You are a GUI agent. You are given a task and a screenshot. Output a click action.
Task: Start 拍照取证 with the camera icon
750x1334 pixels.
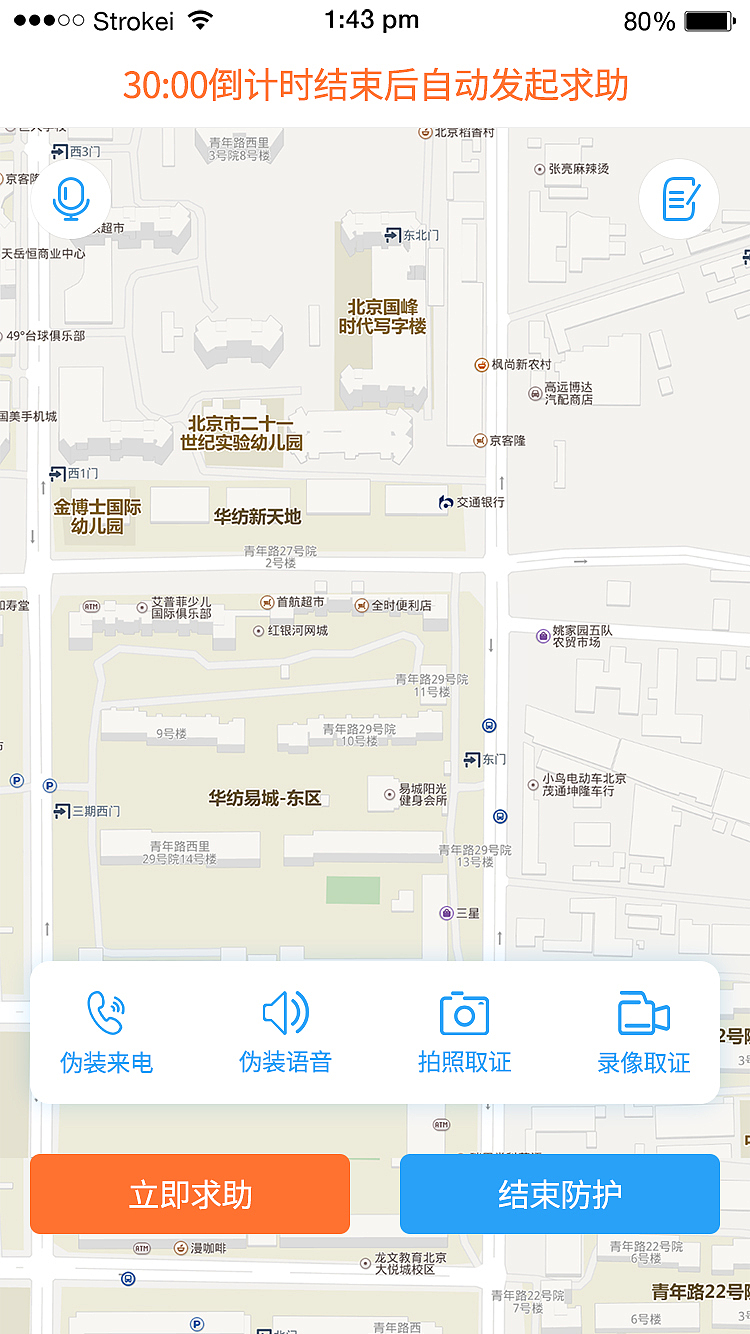tap(463, 1012)
